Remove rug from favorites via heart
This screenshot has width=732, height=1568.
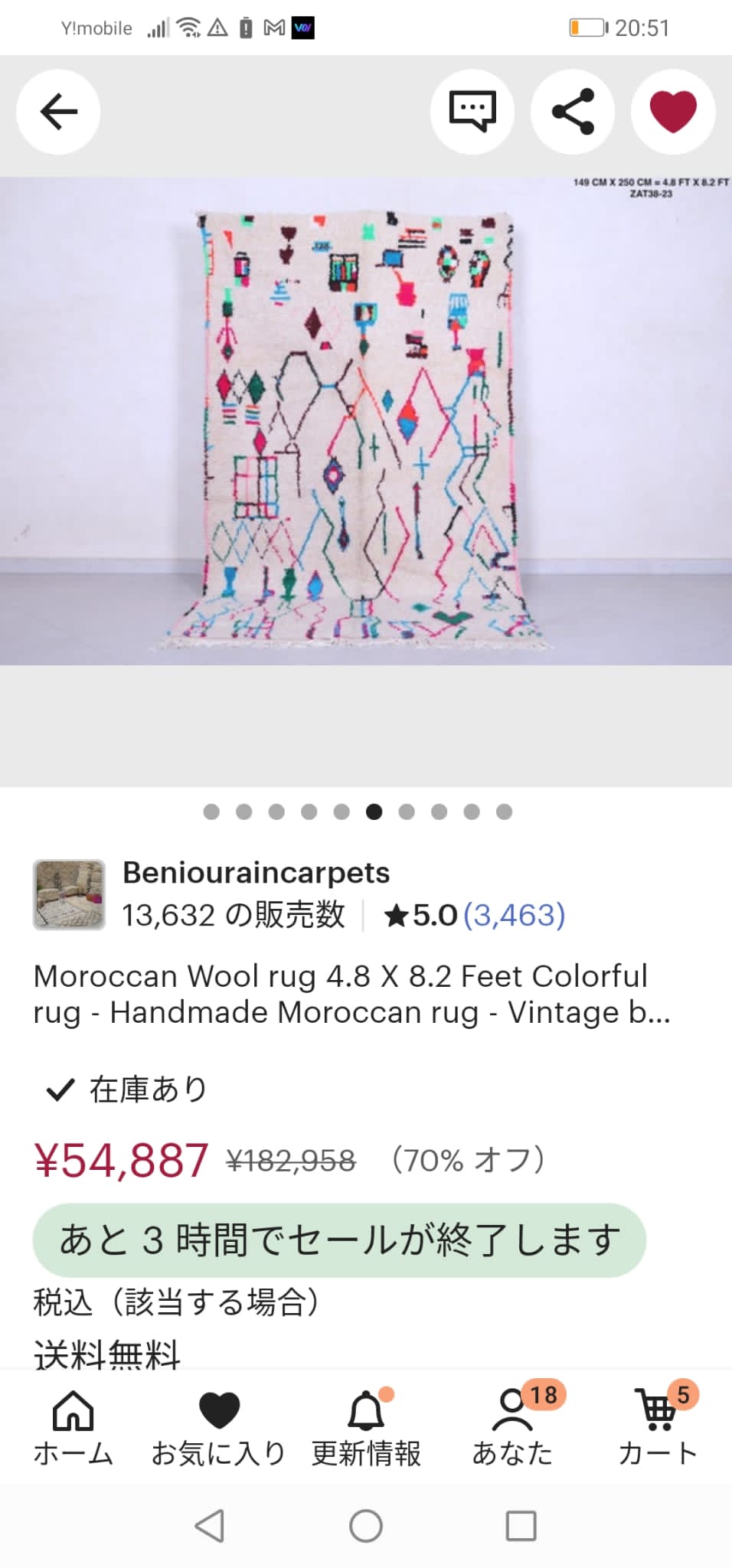[672, 112]
